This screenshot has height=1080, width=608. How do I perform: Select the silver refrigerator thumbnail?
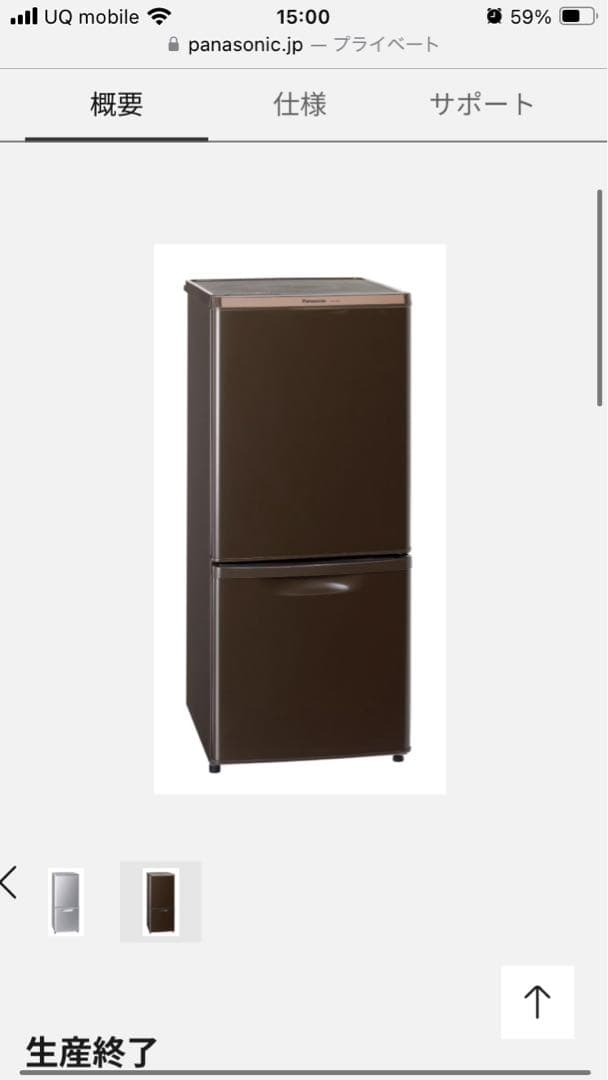pos(66,902)
